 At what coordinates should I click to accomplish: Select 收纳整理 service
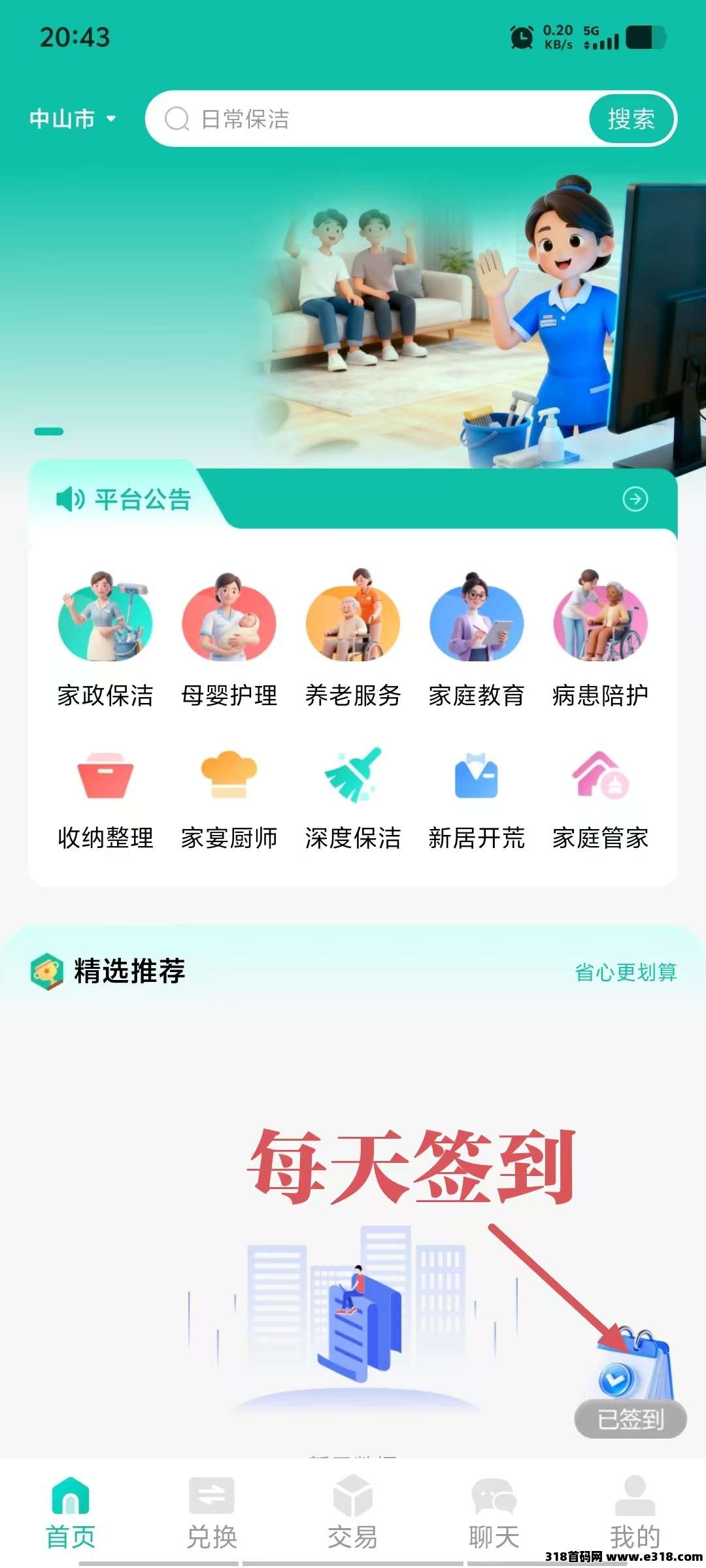coord(105,798)
